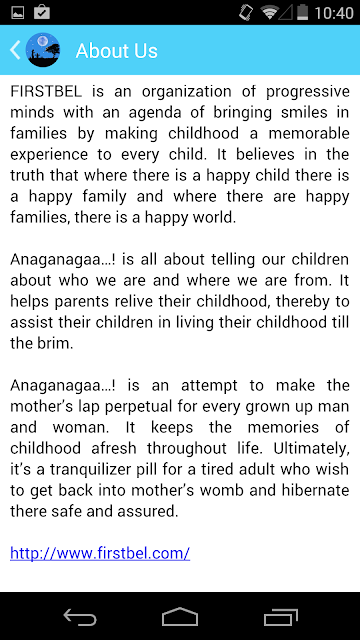Go back using the app bar arrow

(x=15, y=50)
